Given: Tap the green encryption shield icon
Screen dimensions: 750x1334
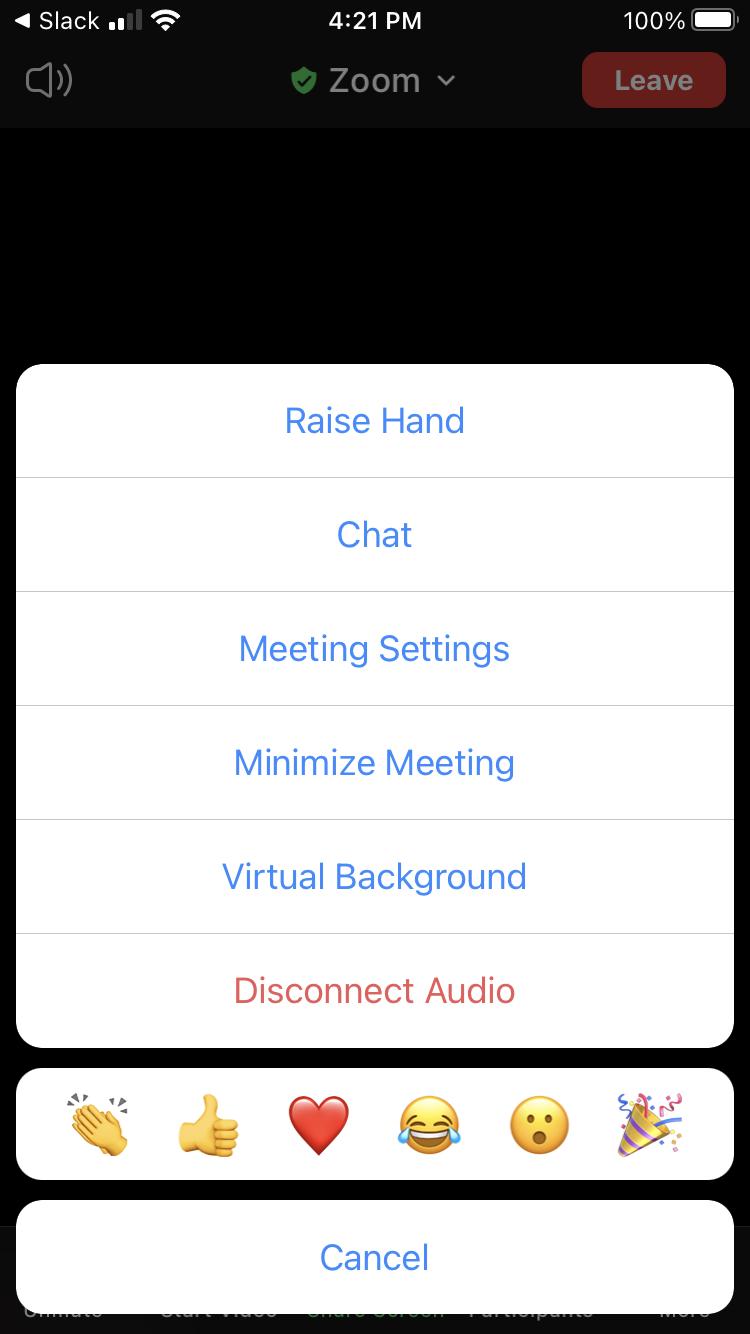Looking at the screenshot, I should tap(303, 80).
